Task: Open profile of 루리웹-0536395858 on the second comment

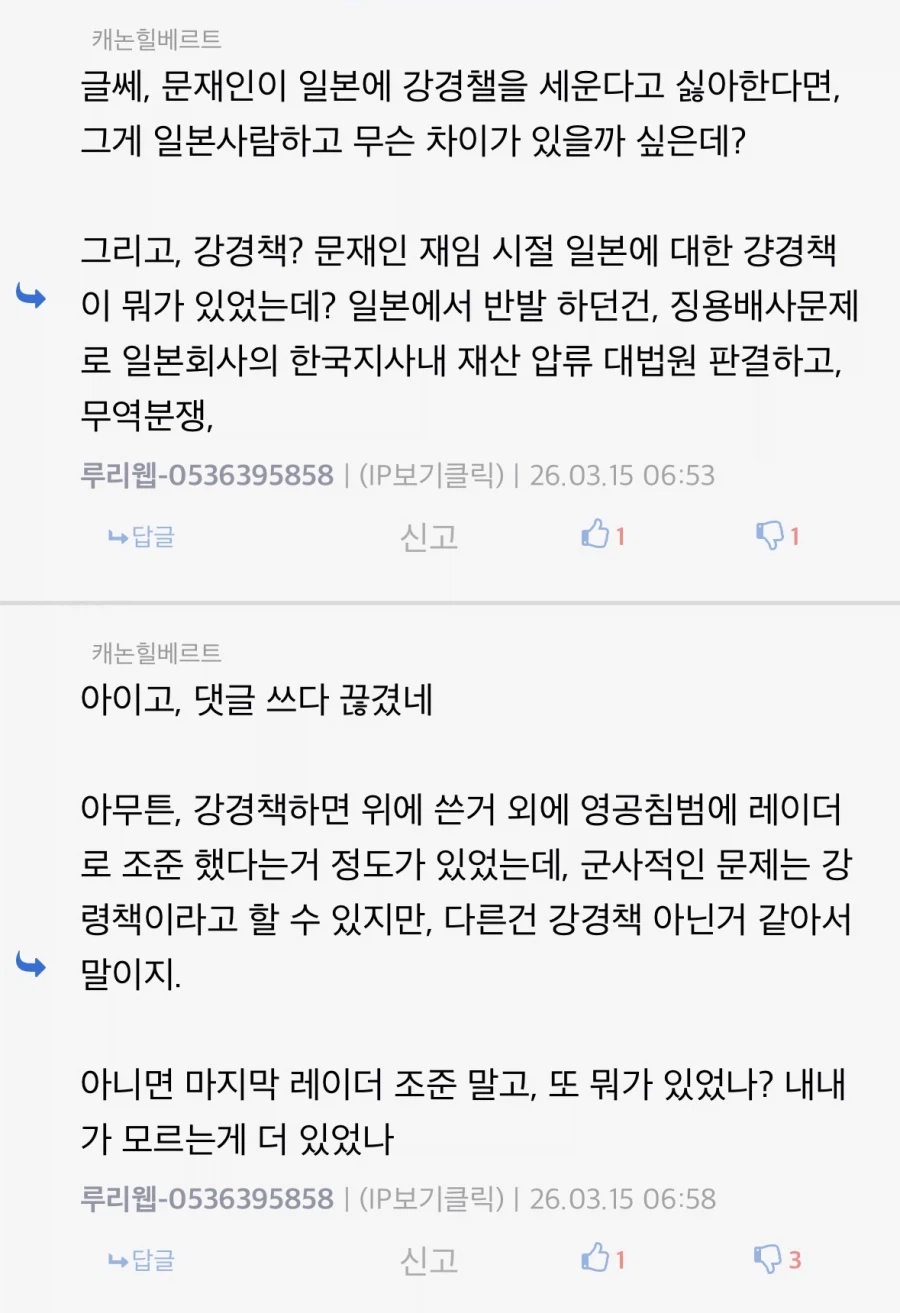Action: coord(207,1201)
